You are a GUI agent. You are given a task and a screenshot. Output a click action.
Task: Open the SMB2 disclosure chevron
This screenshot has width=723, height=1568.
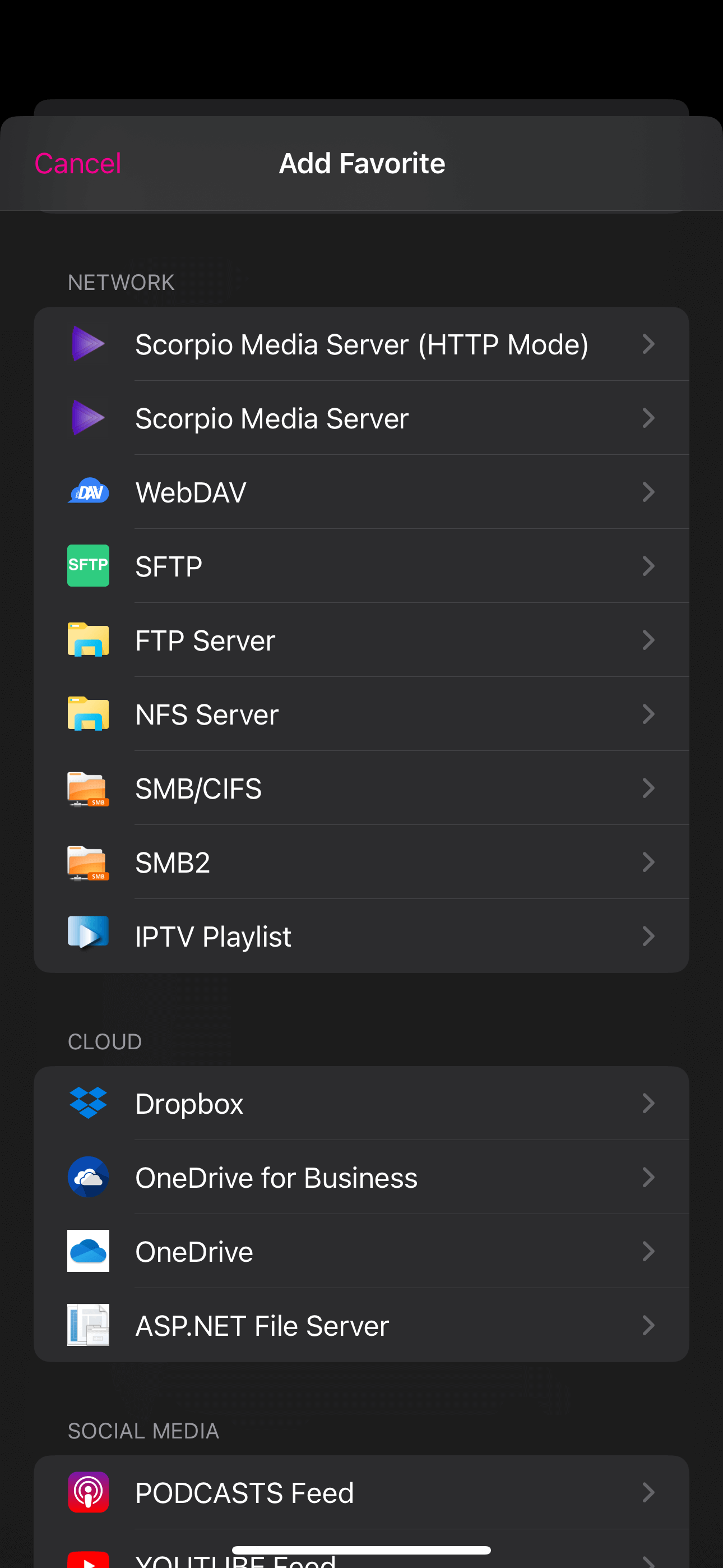coord(649,863)
